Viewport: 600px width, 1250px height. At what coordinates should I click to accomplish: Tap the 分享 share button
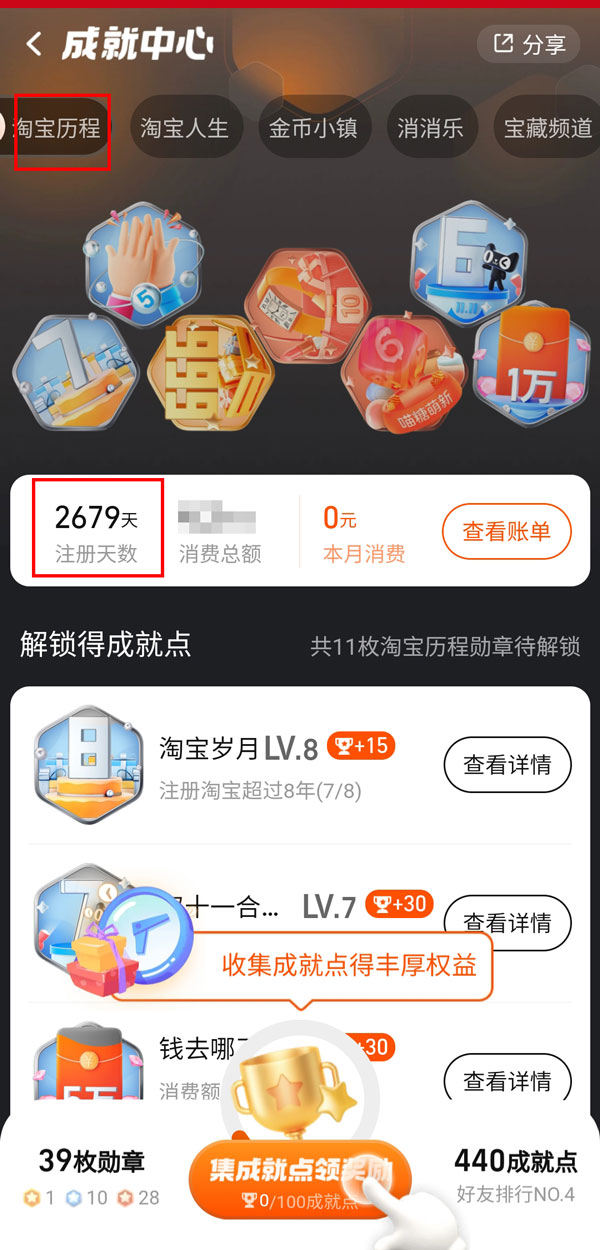pyautogui.click(x=529, y=44)
